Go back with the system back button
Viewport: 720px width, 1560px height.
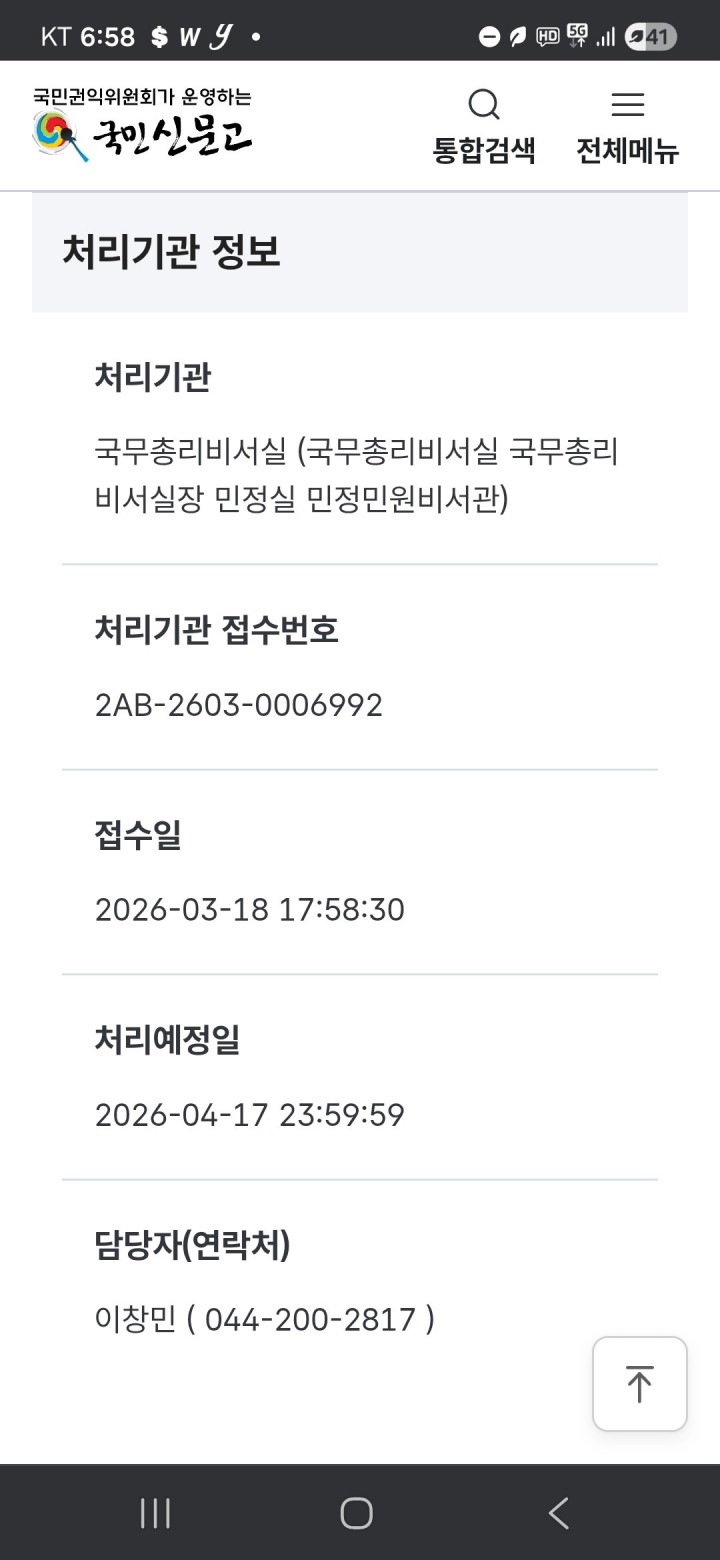click(x=559, y=1513)
